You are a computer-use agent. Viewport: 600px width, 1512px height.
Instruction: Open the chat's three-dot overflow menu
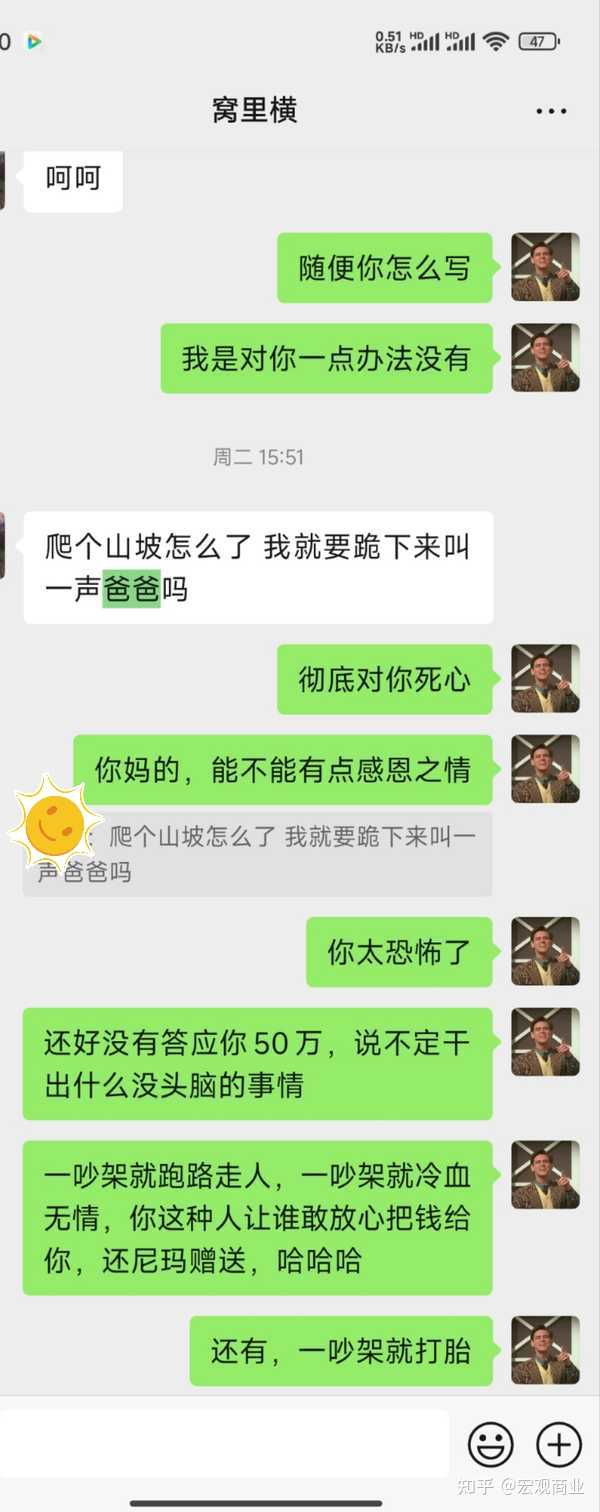(x=551, y=111)
